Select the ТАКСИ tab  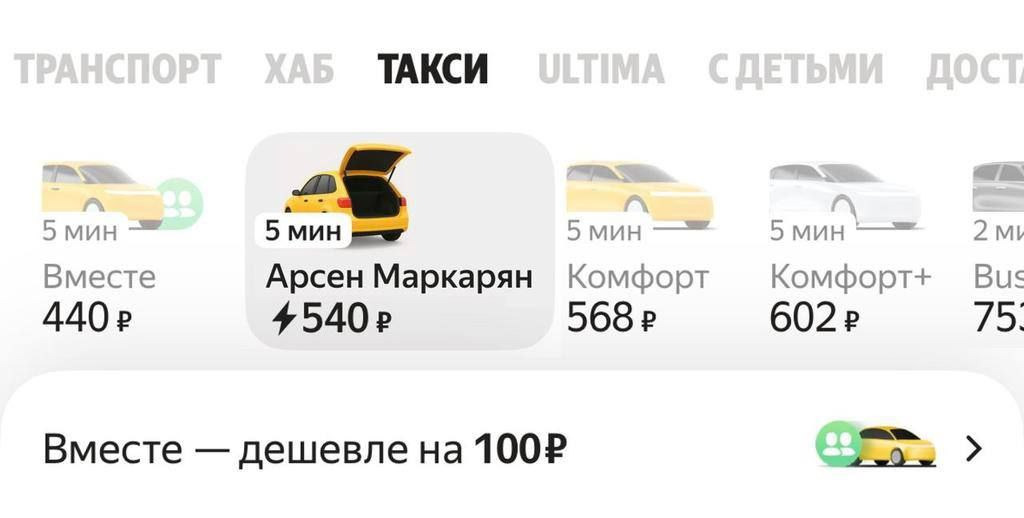click(x=433, y=70)
